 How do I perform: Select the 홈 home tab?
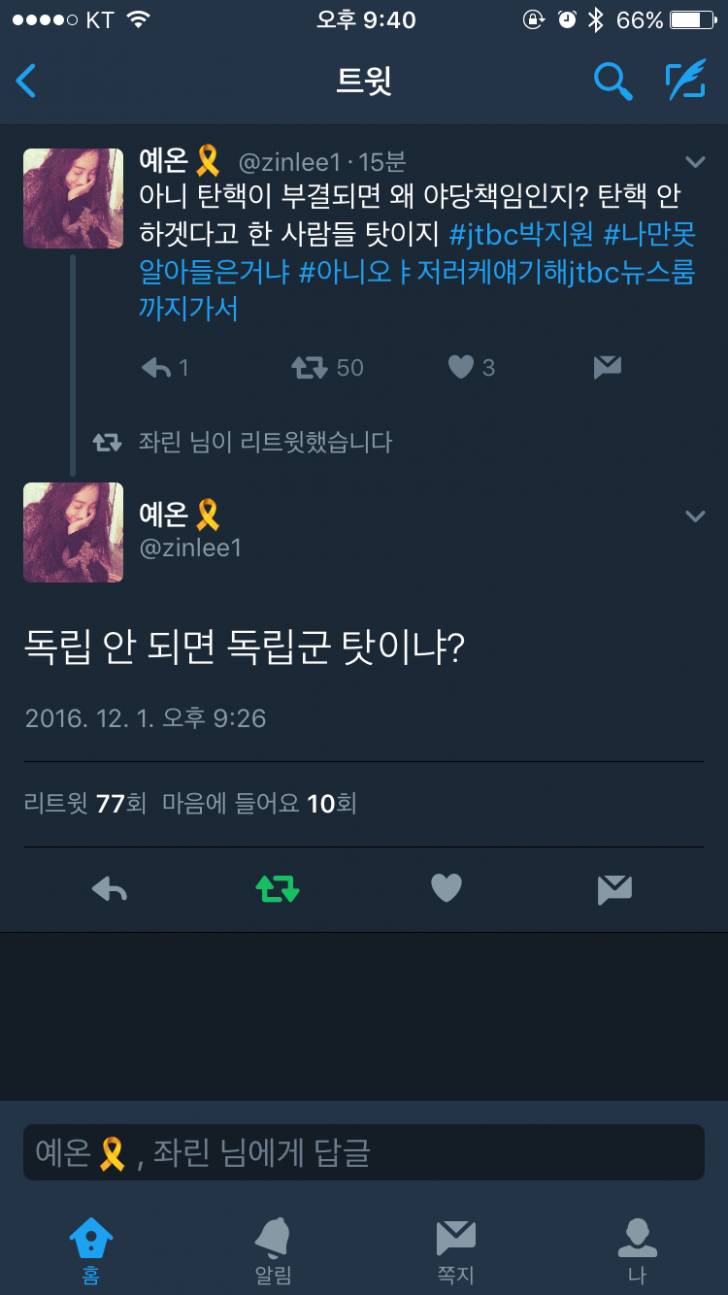[92, 1243]
